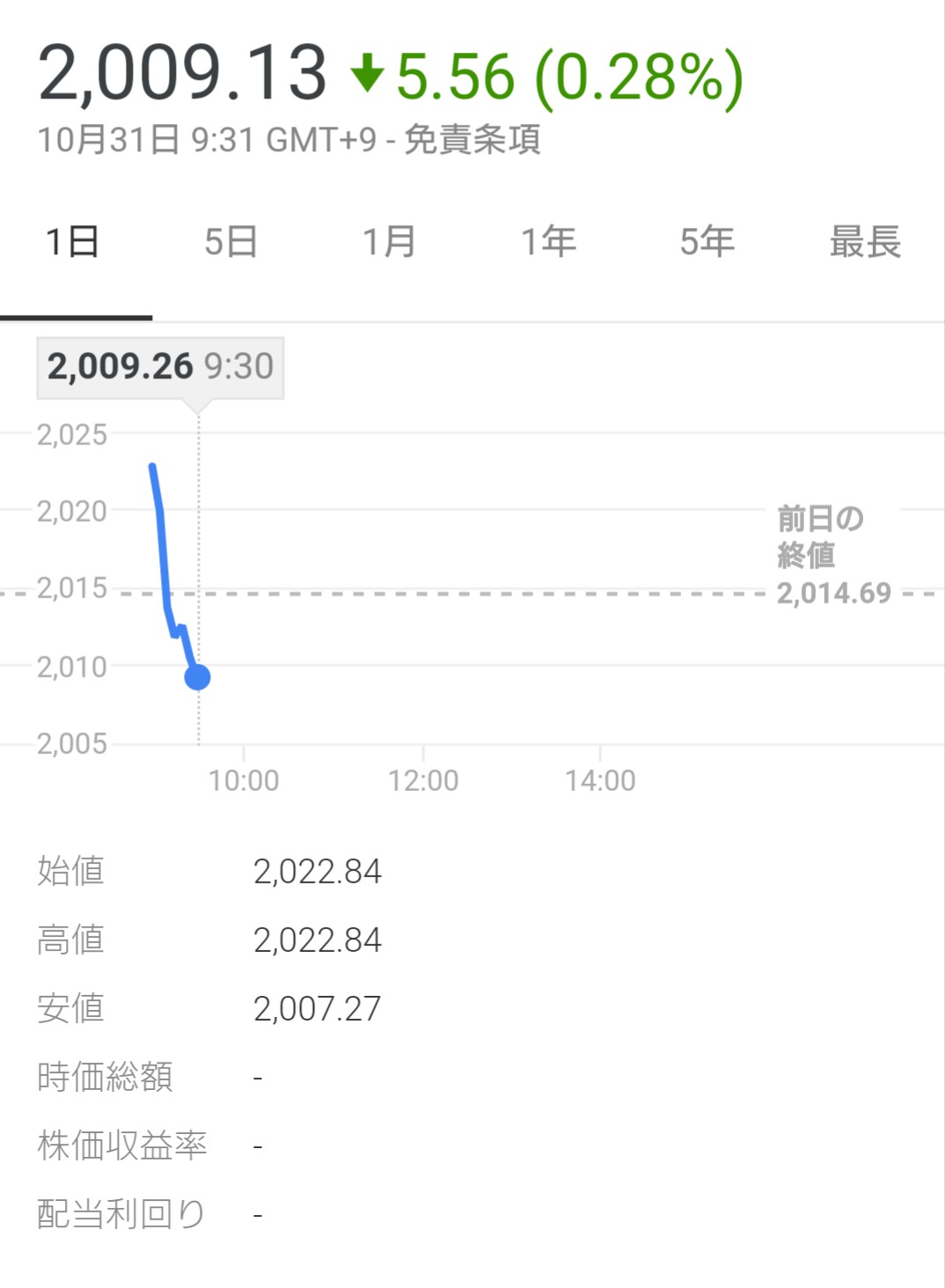
Task: Switch to the 1月 range tab
Action: pyautogui.click(x=389, y=242)
